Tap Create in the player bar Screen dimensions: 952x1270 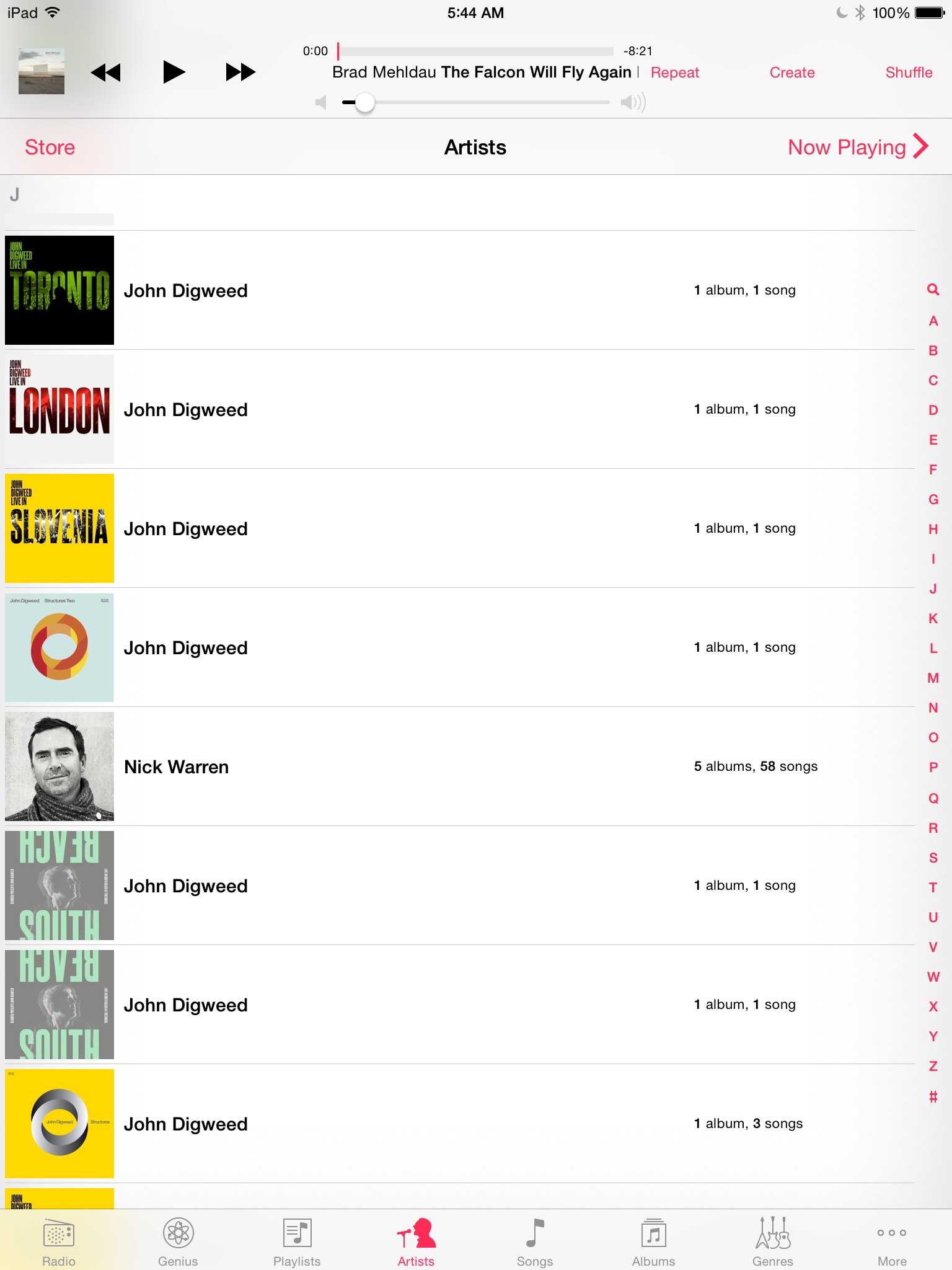(791, 73)
